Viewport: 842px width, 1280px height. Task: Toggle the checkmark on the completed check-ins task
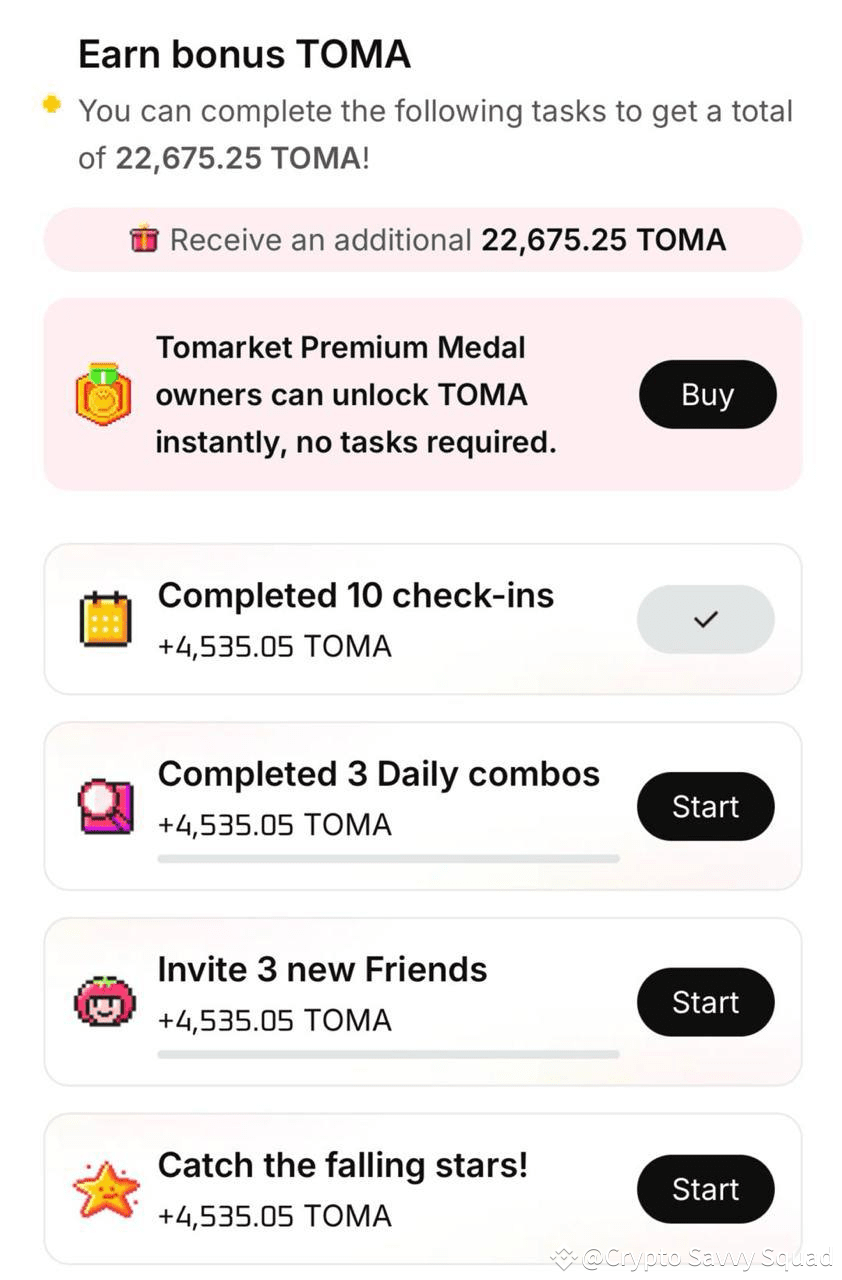[x=705, y=618]
